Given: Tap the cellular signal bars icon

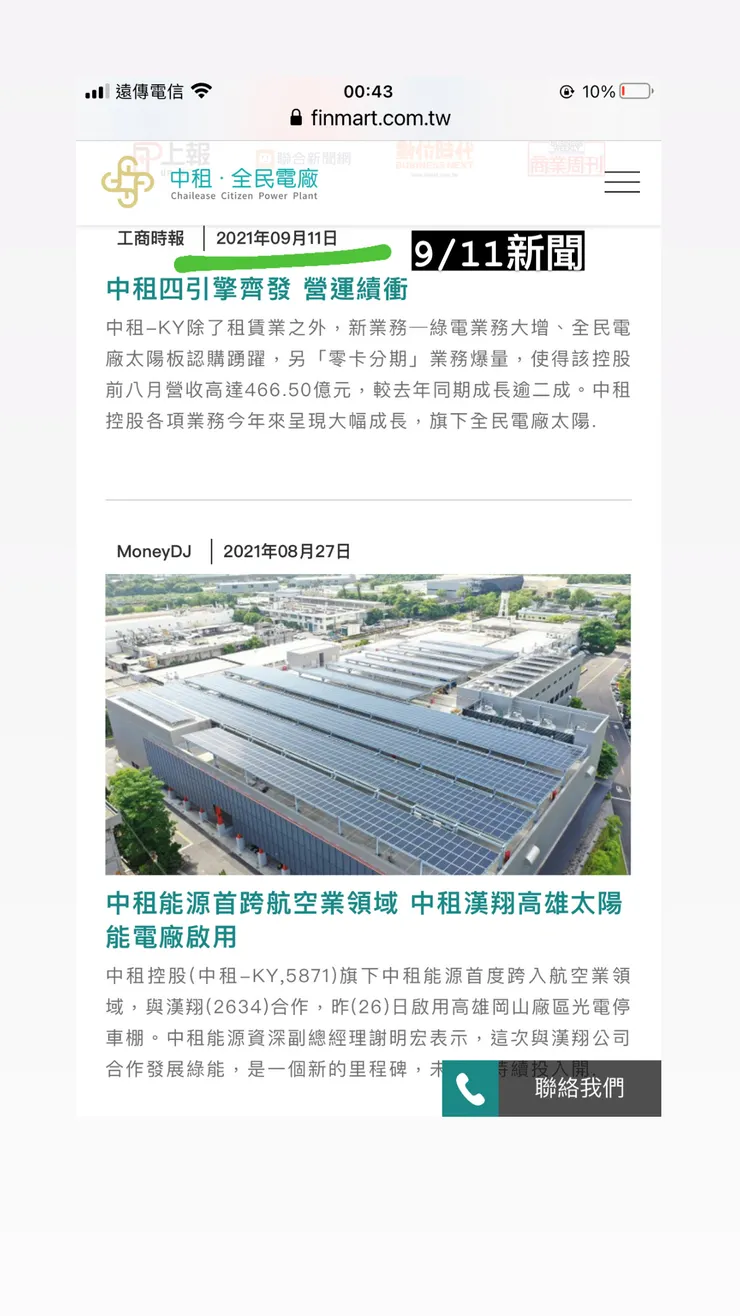Looking at the screenshot, I should coord(97,90).
